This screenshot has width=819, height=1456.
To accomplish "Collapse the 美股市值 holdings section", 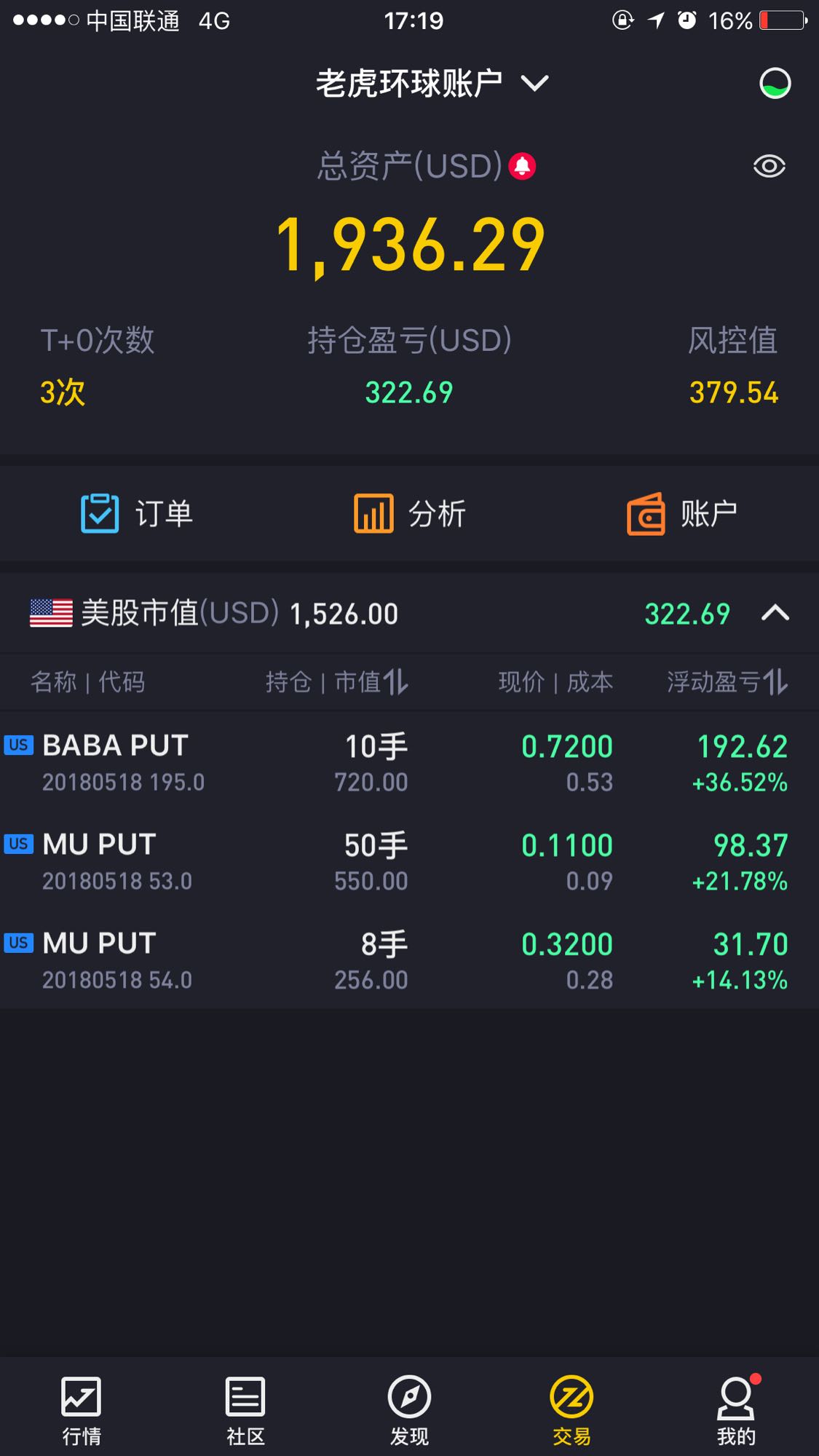I will [x=775, y=614].
